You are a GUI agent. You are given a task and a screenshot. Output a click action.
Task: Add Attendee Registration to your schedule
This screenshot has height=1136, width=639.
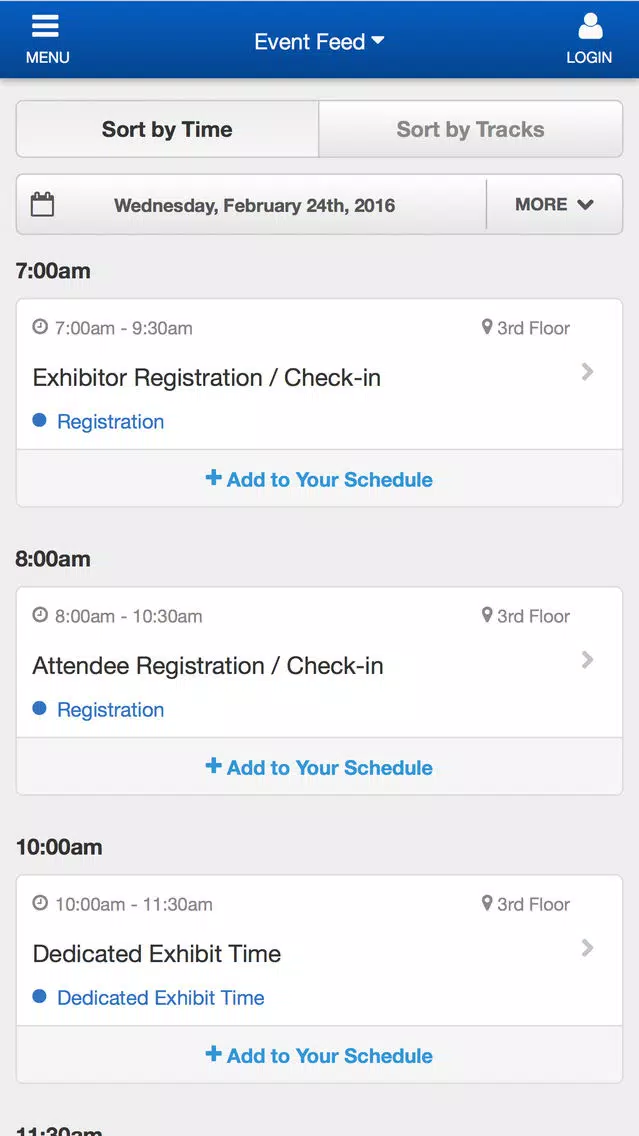coord(320,767)
